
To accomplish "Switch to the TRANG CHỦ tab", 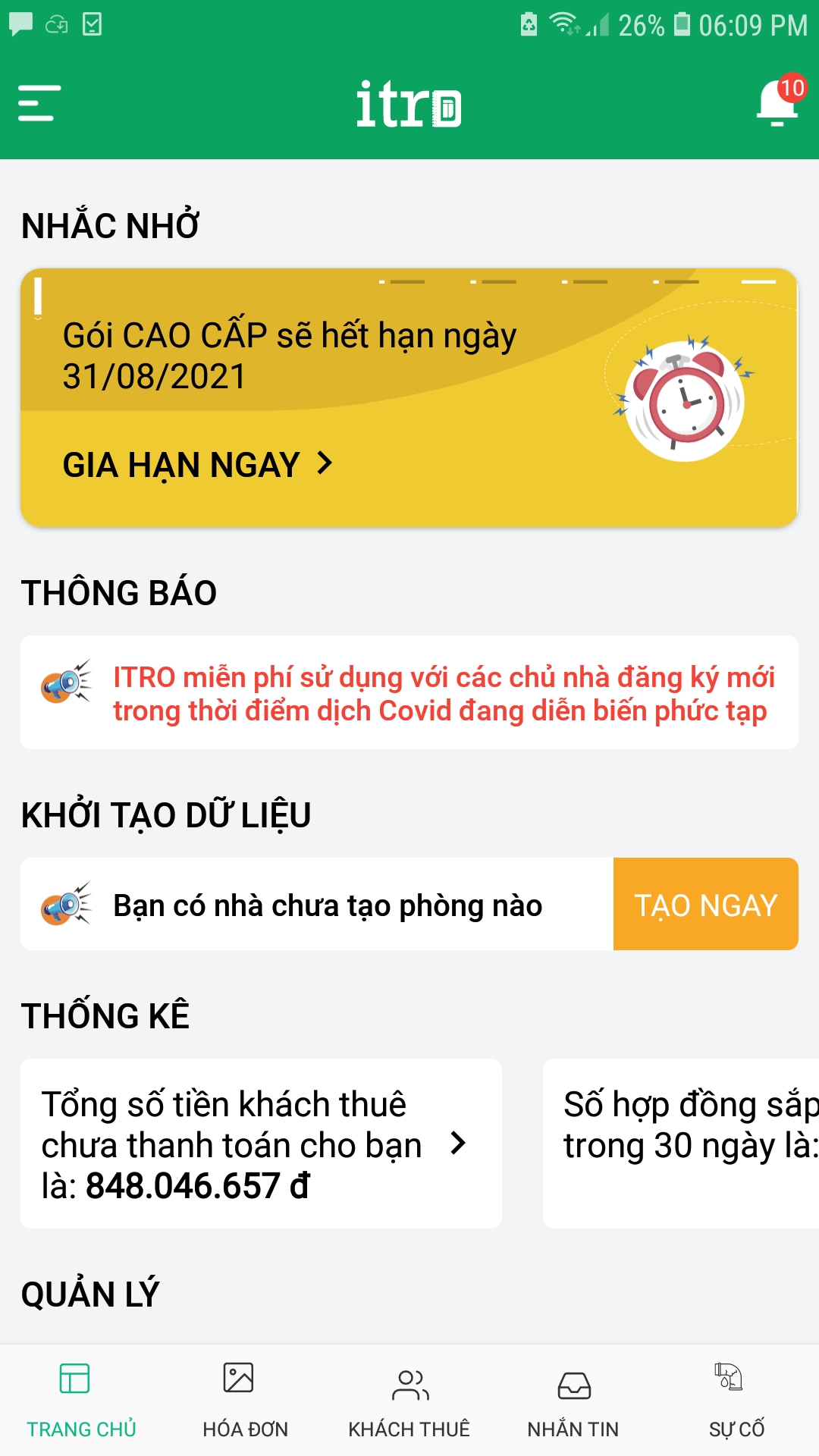I will click(81, 1401).
